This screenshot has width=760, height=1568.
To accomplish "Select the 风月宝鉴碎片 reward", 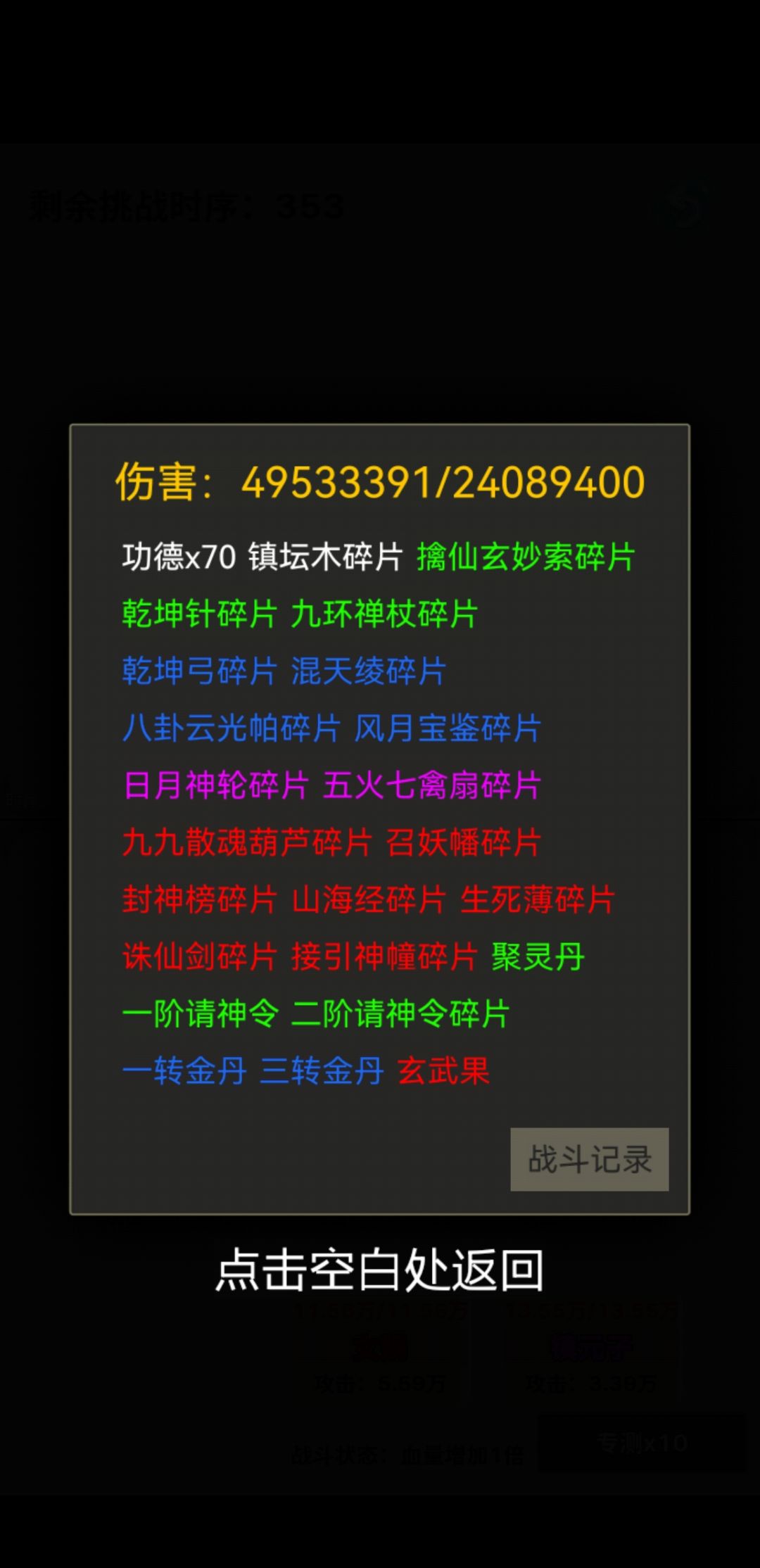I will point(447,731).
